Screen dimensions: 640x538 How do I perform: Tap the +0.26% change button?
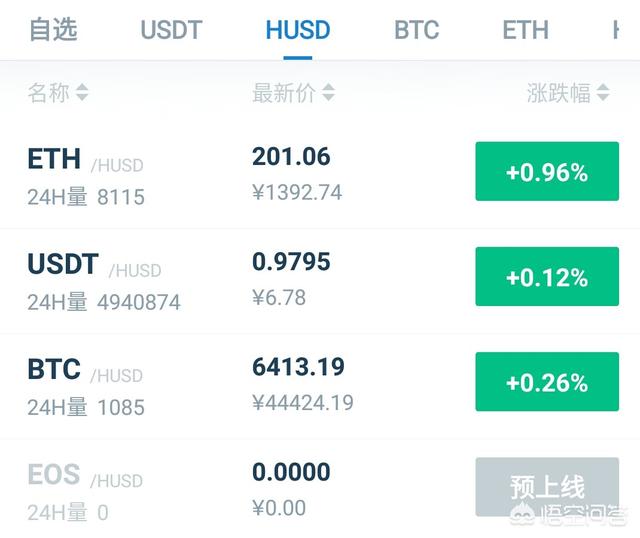pos(546,382)
